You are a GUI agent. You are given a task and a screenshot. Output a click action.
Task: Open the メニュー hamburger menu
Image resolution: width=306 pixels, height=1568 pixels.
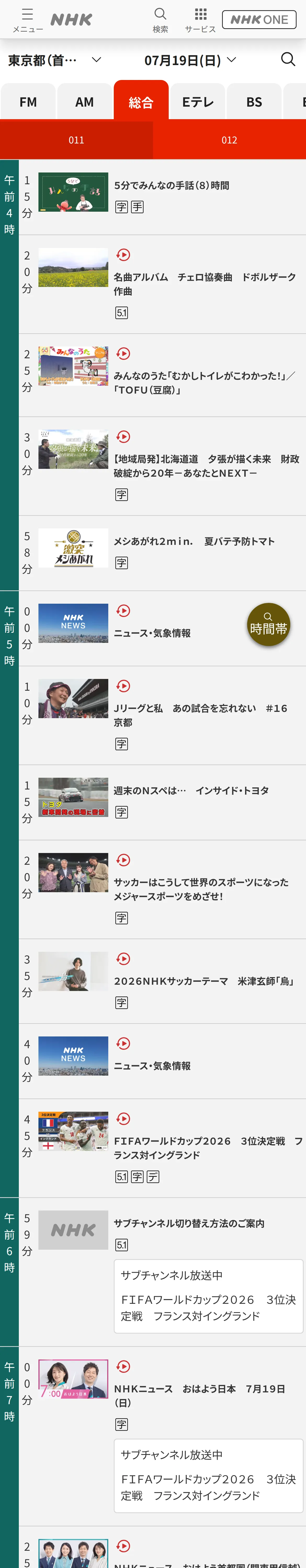(27, 20)
